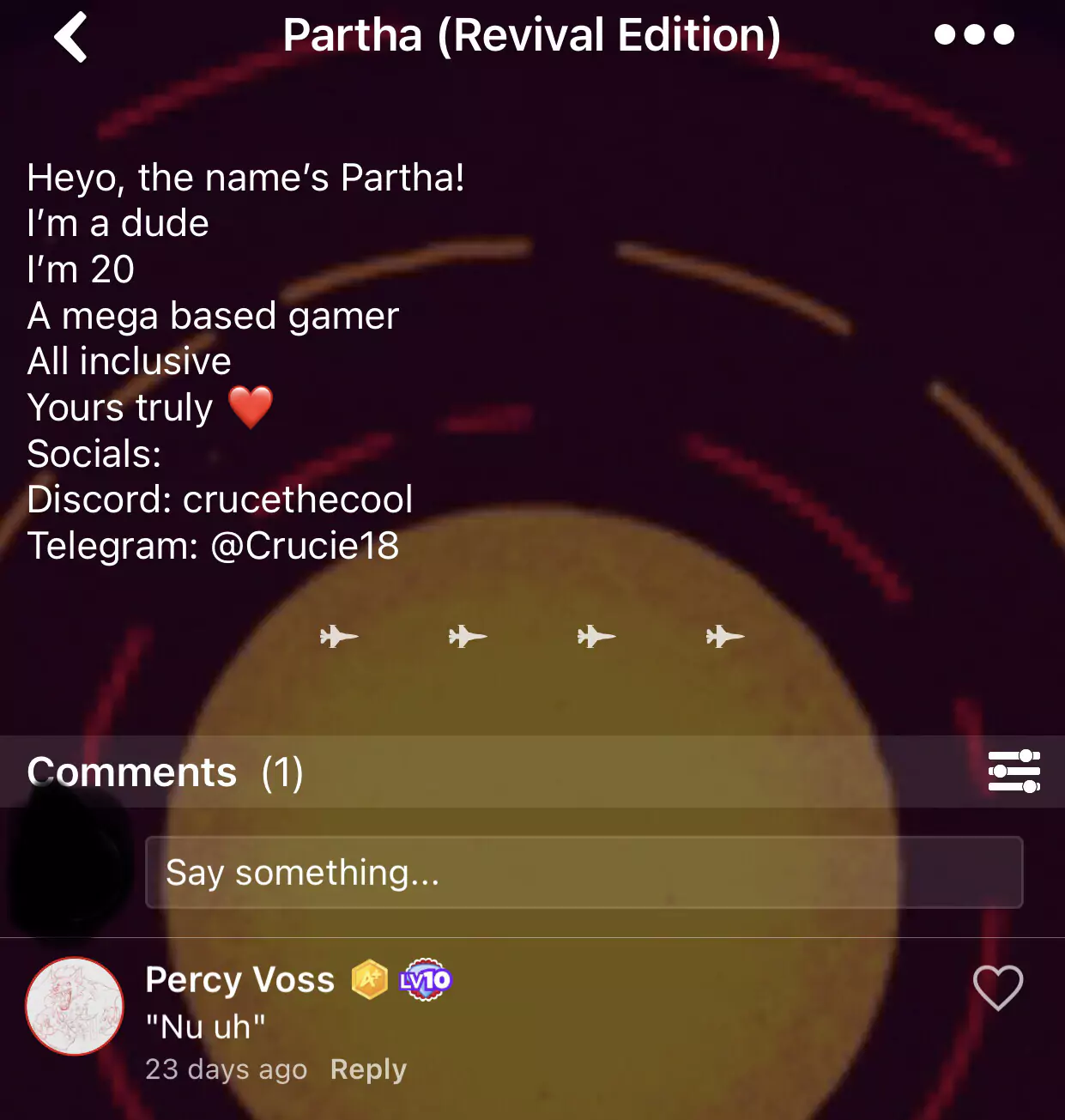The width and height of the screenshot is (1065, 1120).
Task: Reply to Percy Voss's comment
Action: [x=368, y=1069]
